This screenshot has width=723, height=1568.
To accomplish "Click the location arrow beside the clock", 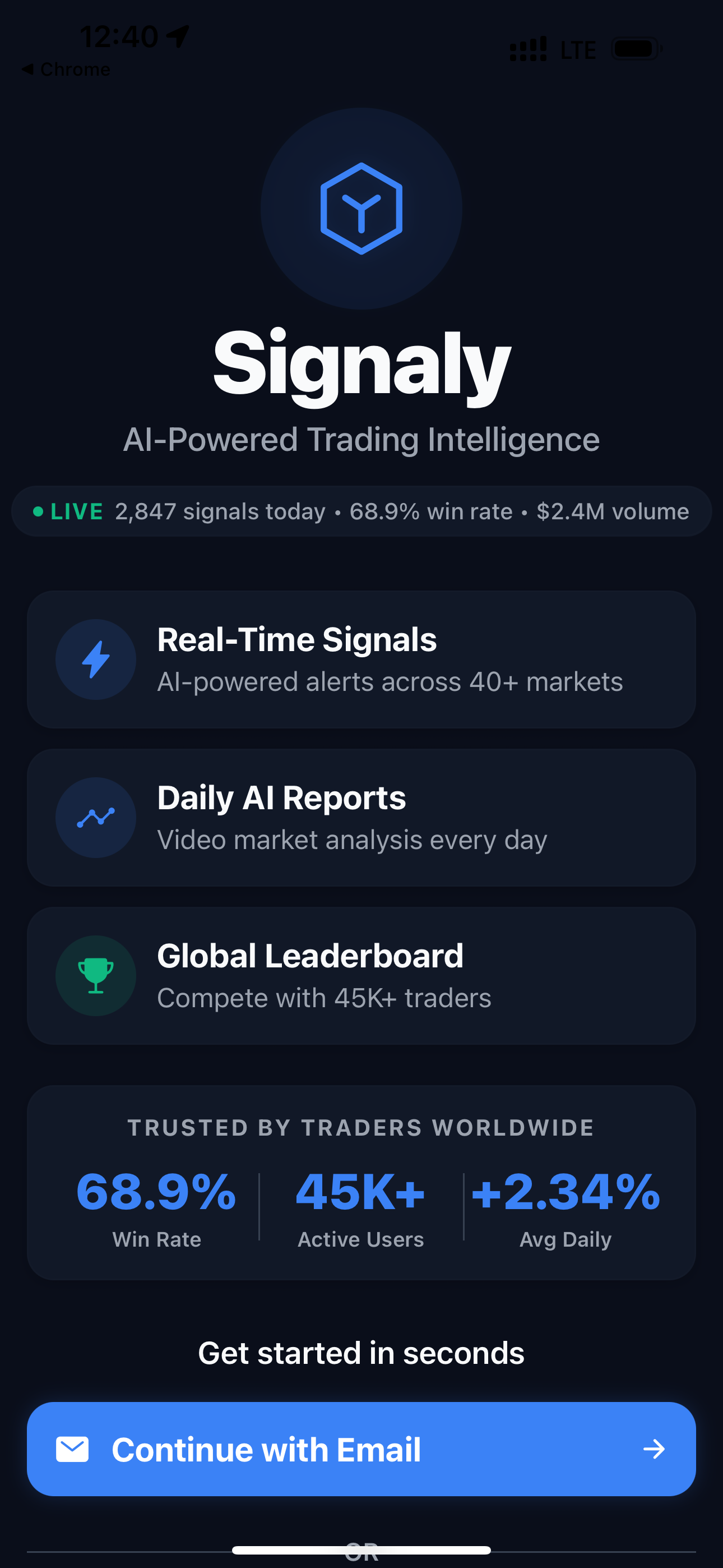I will pyautogui.click(x=176, y=35).
